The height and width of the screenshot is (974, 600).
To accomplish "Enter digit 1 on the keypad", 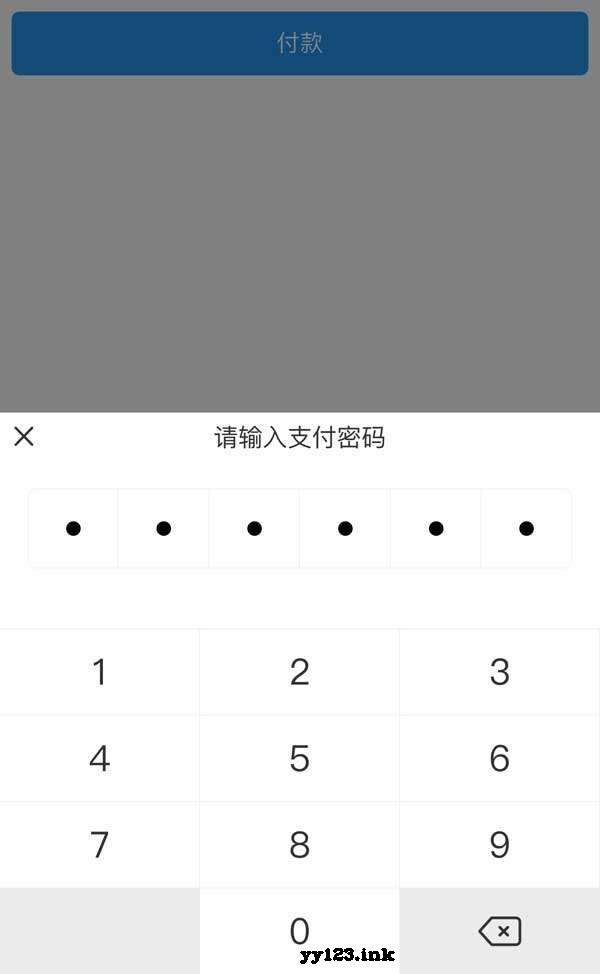I will (x=99, y=671).
